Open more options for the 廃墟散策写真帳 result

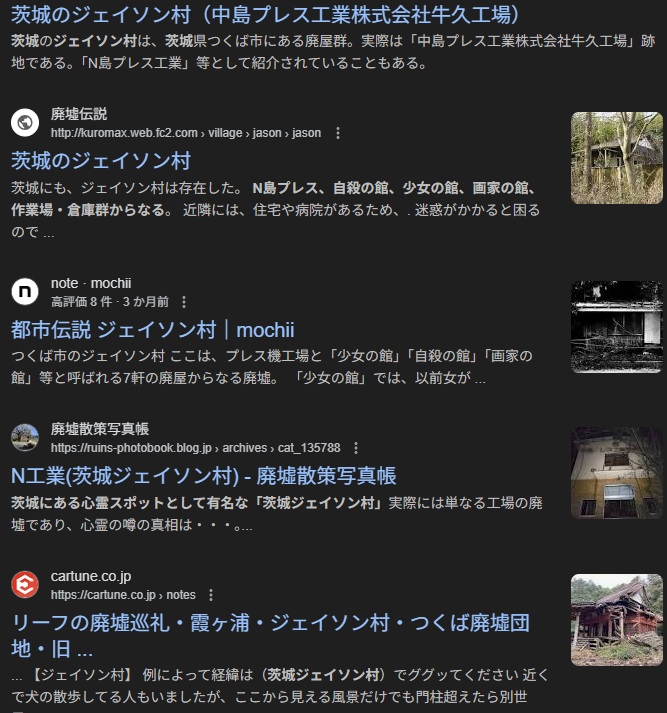[x=356, y=448]
